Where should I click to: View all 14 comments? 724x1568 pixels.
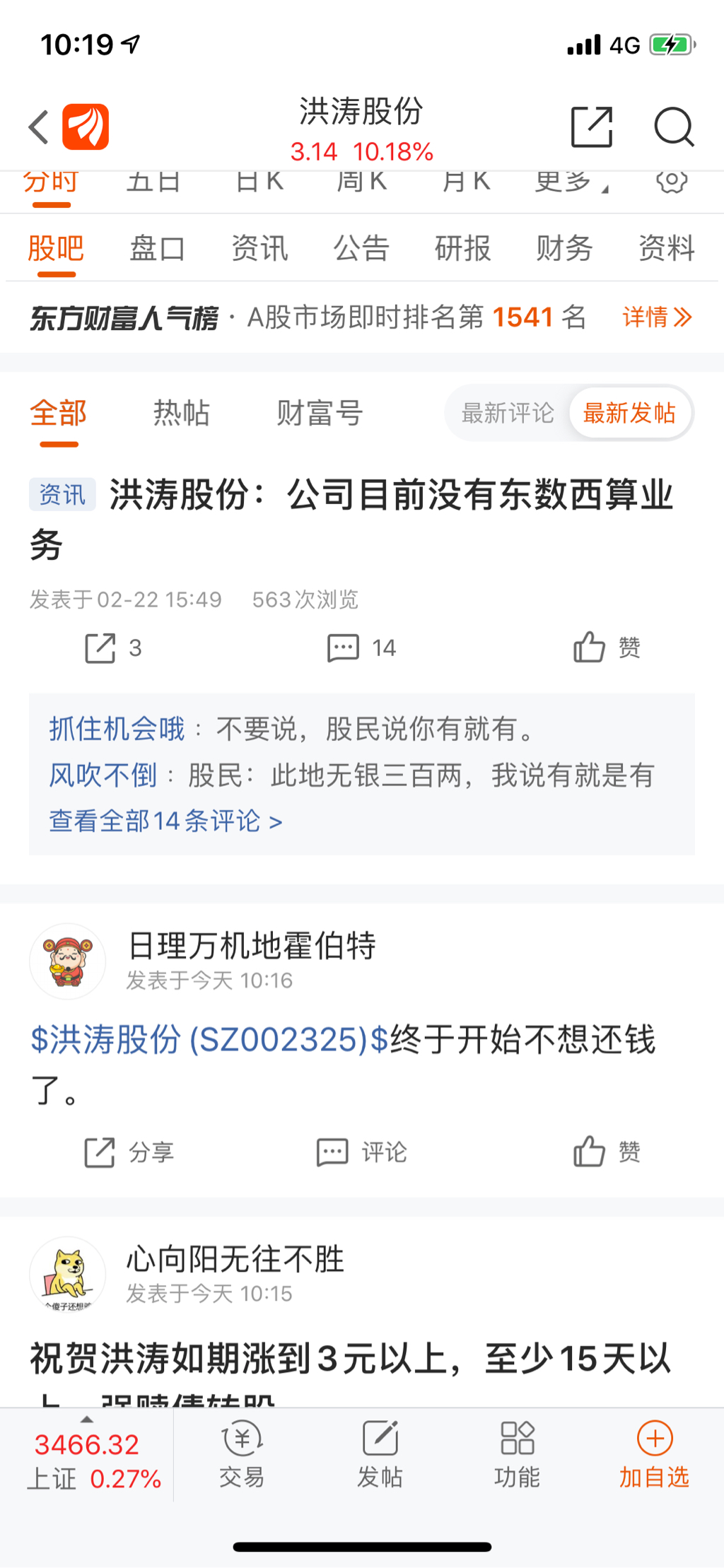[x=165, y=821]
